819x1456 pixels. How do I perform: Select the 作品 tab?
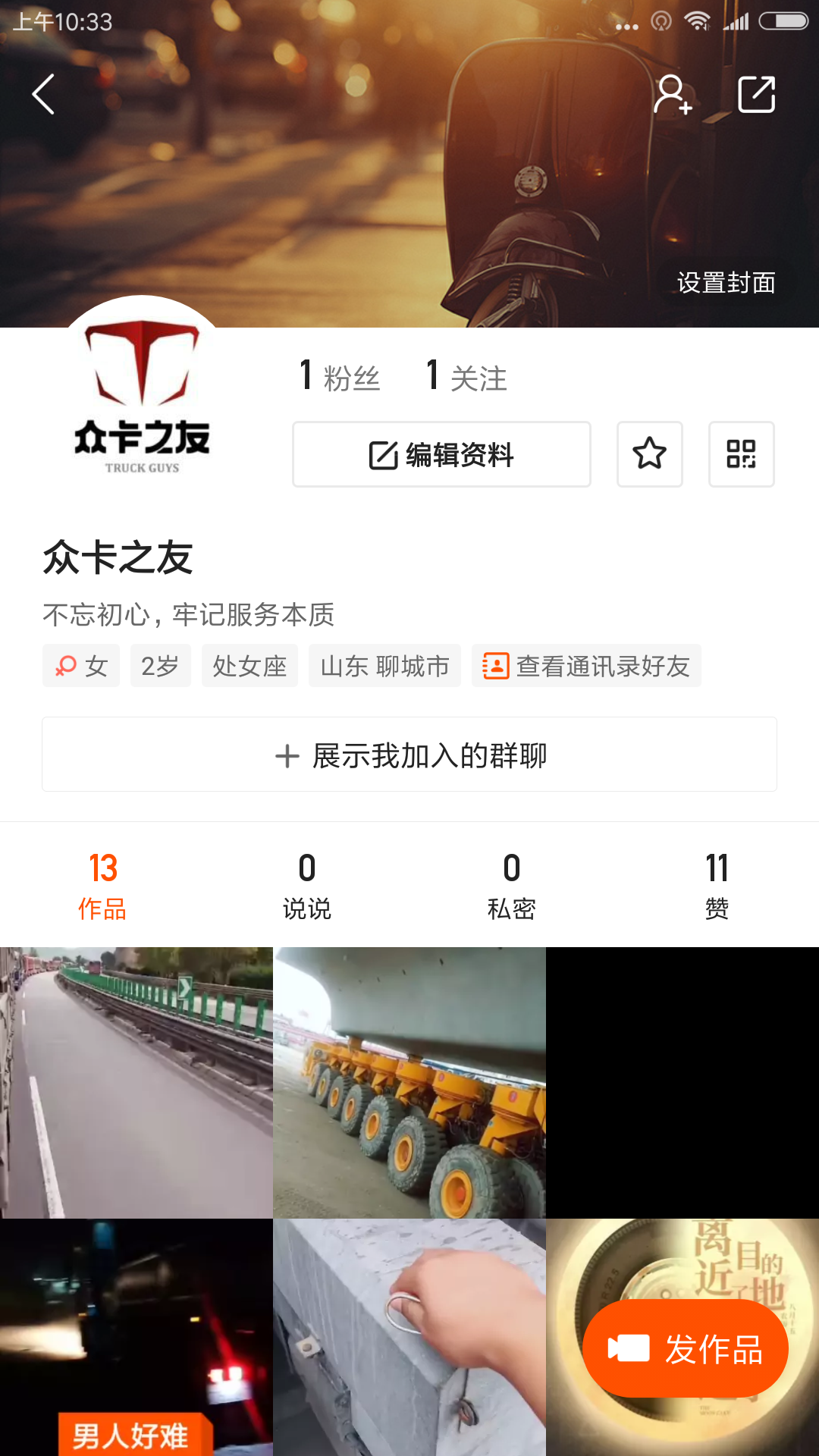click(102, 885)
